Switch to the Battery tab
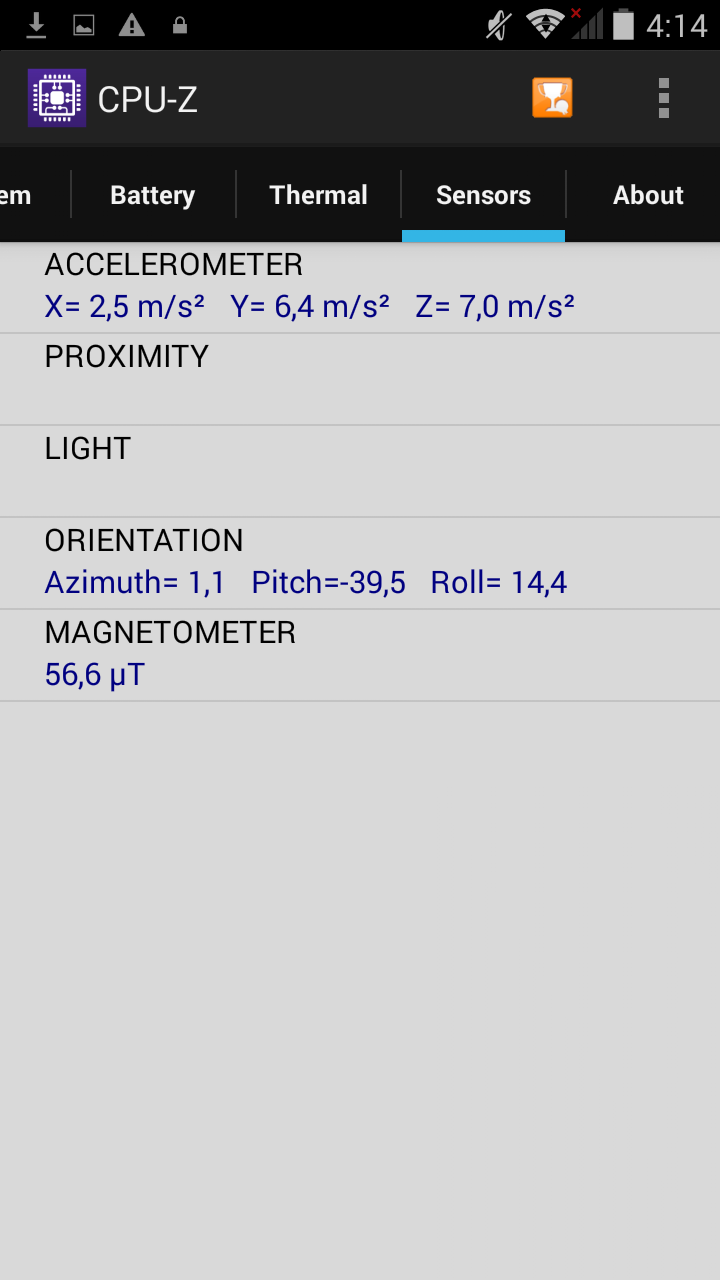Screen dimensions: 720x1280 pyautogui.click(x=152, y=195)
